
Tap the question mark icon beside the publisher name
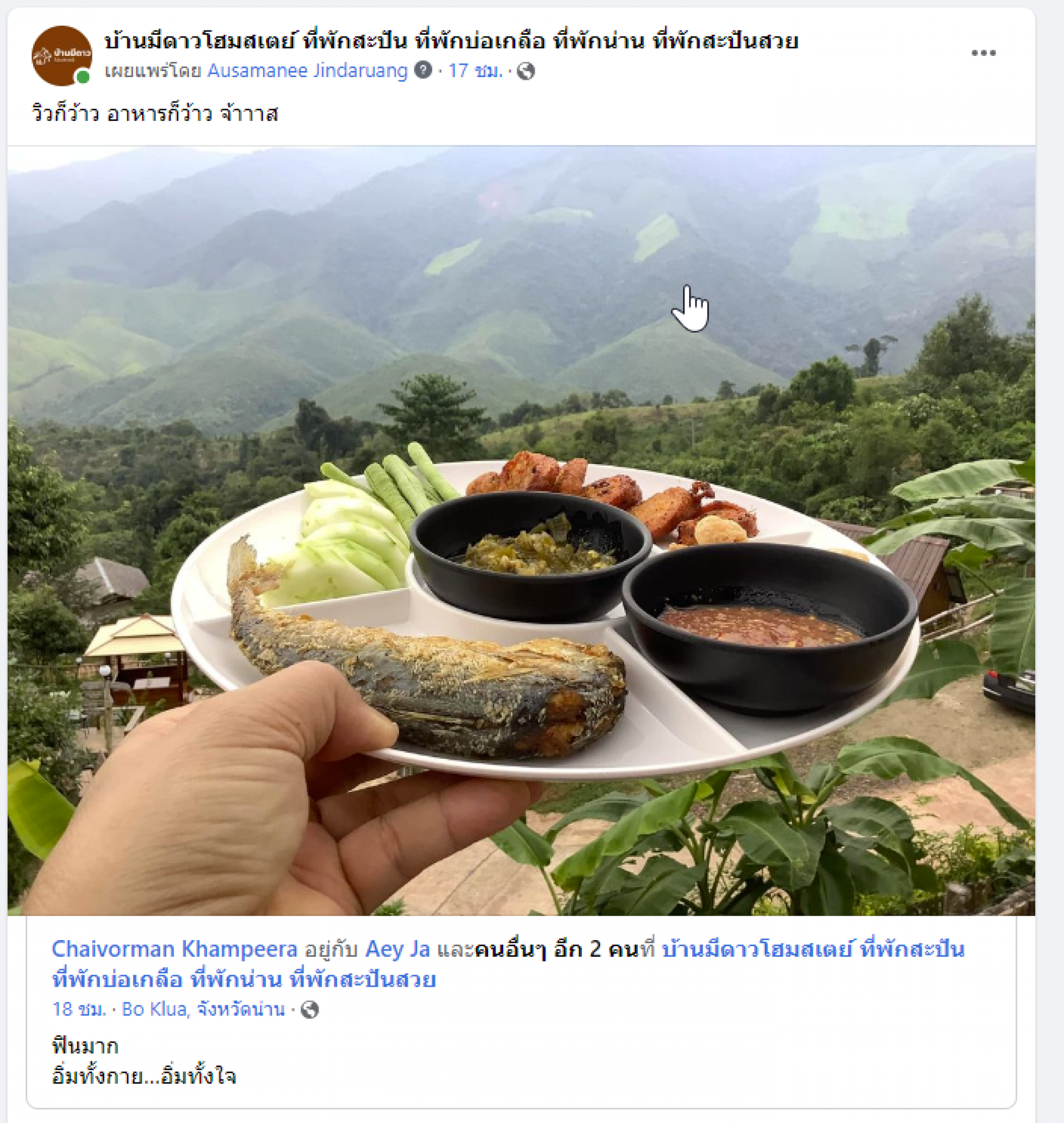click(x=422, y=70)
